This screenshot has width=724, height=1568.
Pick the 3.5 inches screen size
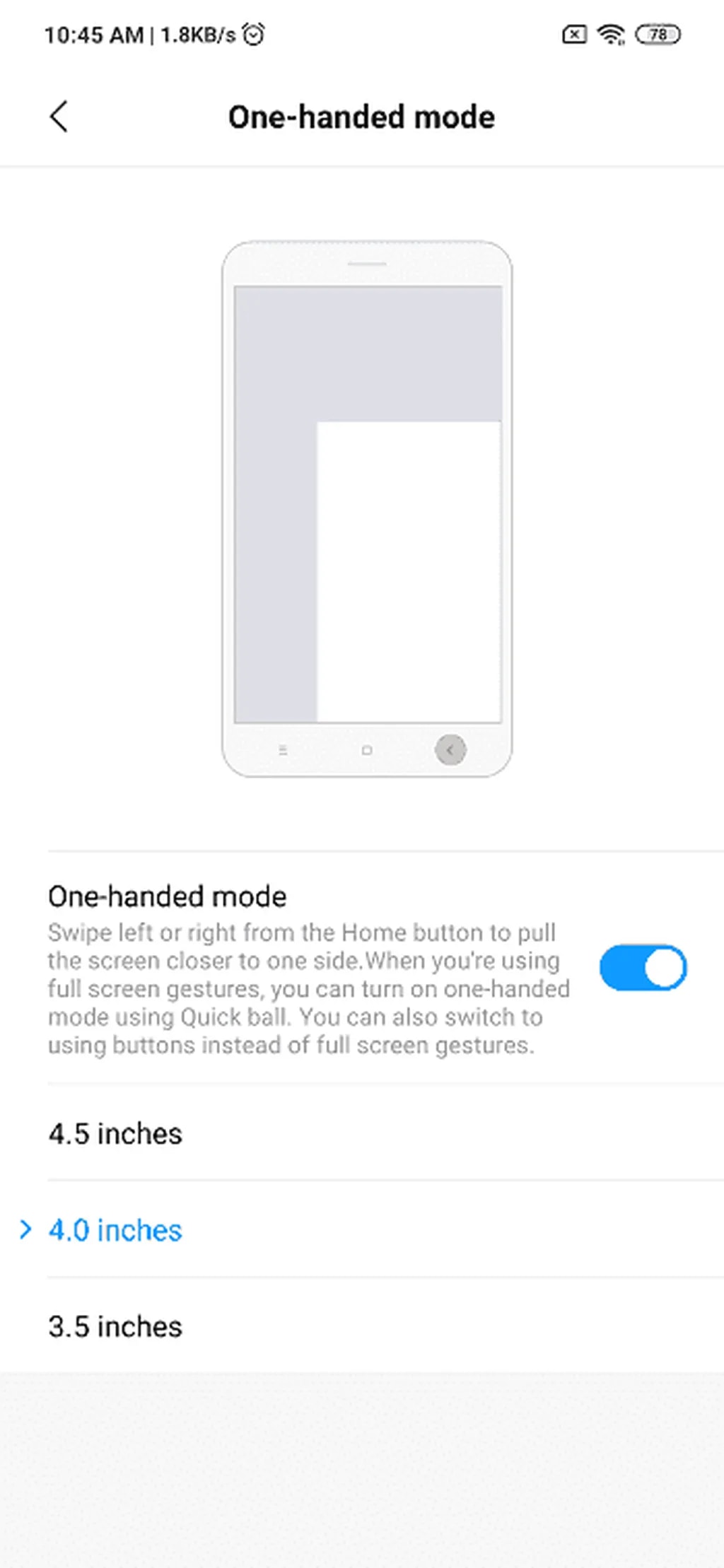115,1327
